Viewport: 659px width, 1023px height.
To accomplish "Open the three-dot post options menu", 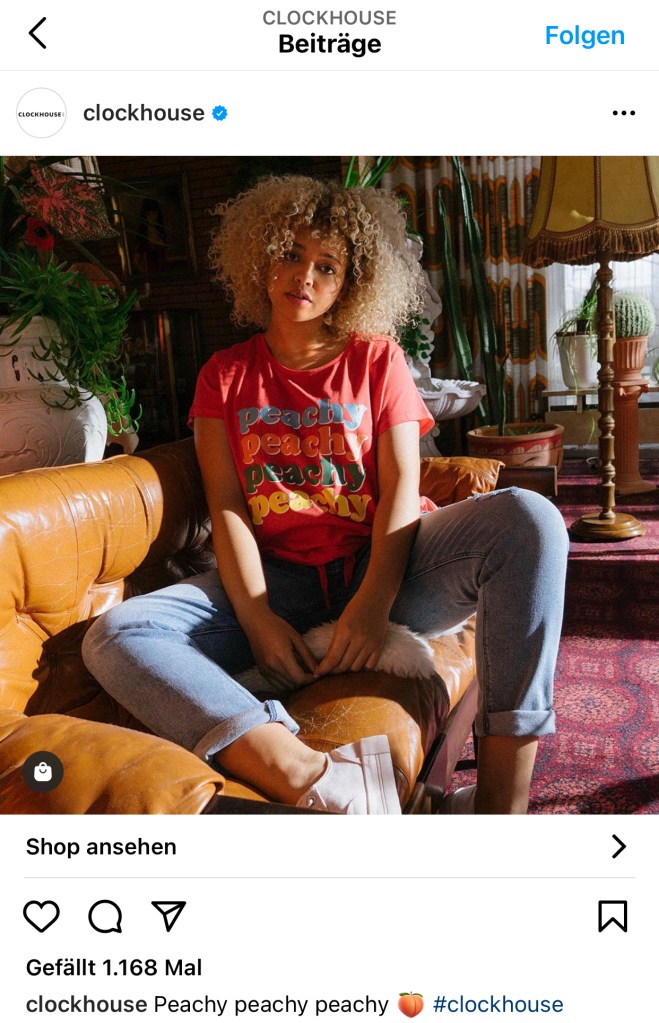I will pos(623,113).
